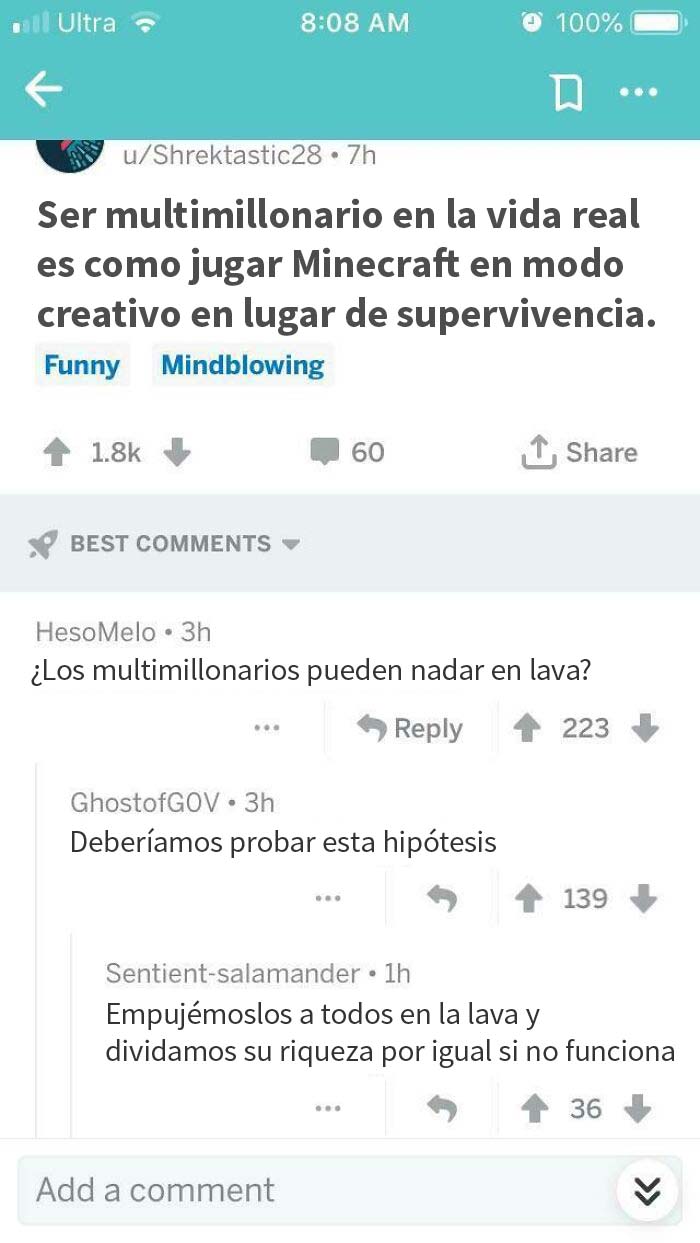This screenshot has width=700, height=1243.
Task: Upvote HesoMelo's comment
Action: point(526,728)
